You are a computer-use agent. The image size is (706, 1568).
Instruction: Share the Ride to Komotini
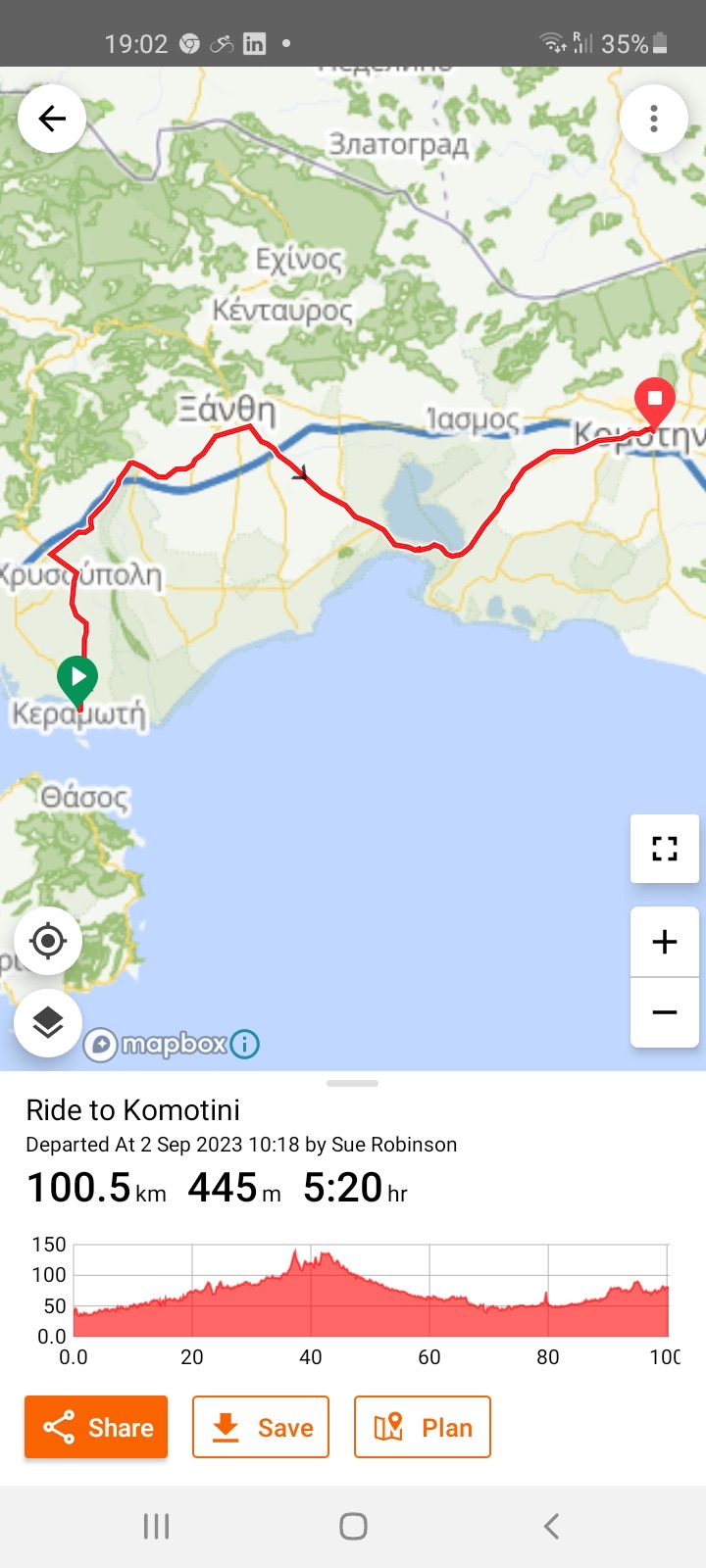coord(96,1427)
